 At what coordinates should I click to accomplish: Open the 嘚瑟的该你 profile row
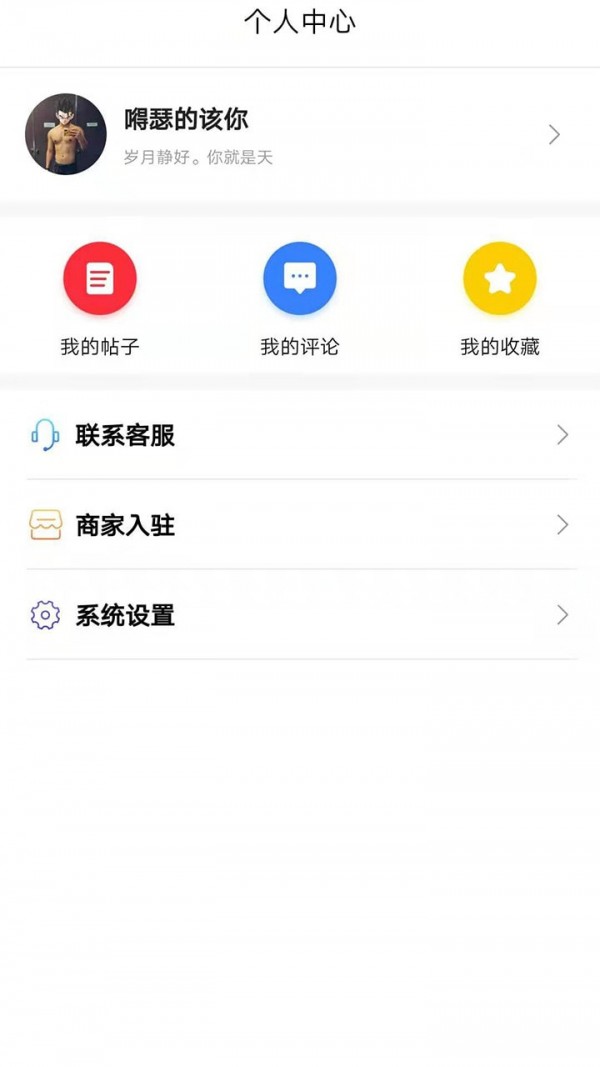click(300, 135)
